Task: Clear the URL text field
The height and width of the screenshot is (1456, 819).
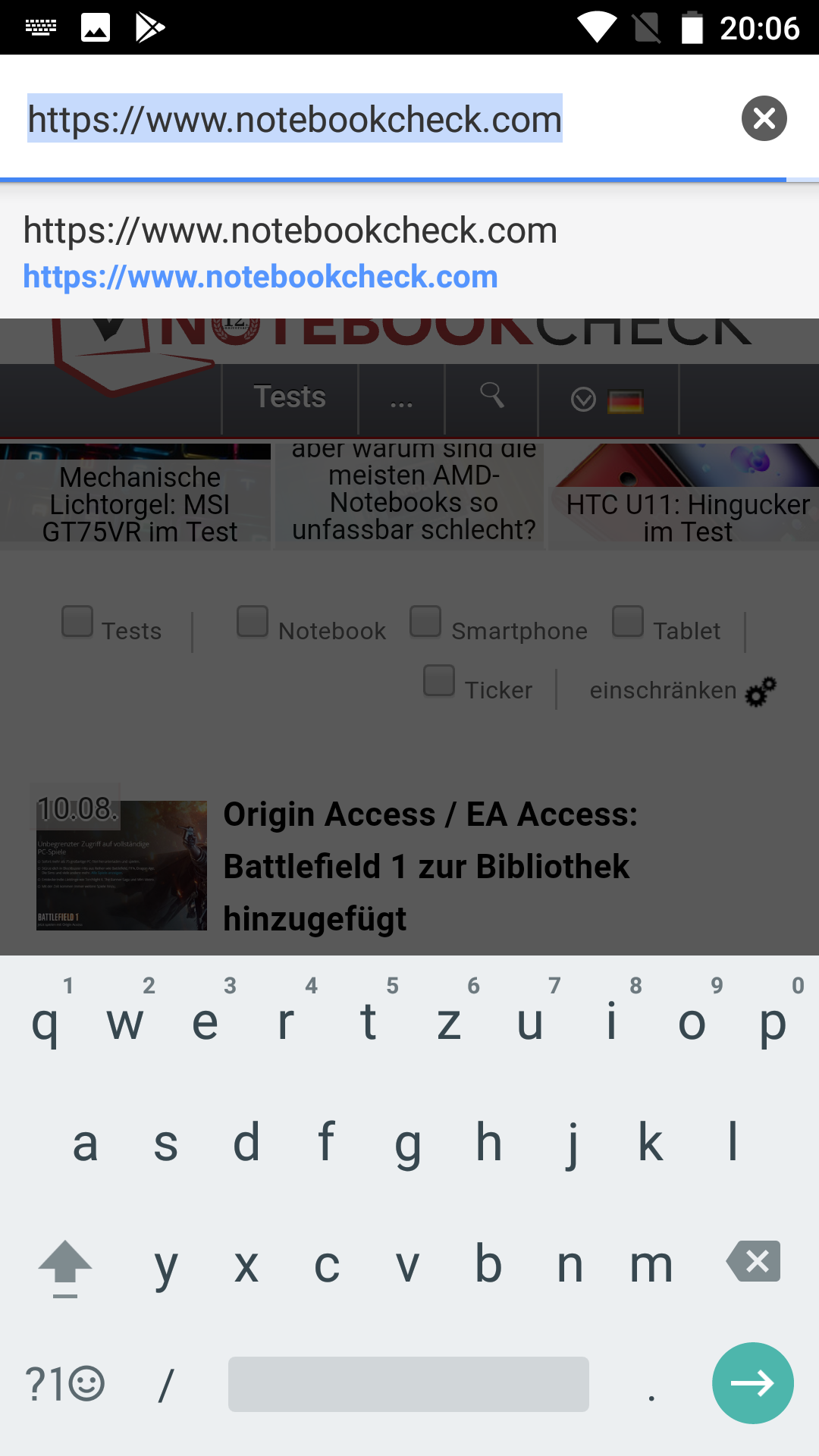Action: pos(764,118)
